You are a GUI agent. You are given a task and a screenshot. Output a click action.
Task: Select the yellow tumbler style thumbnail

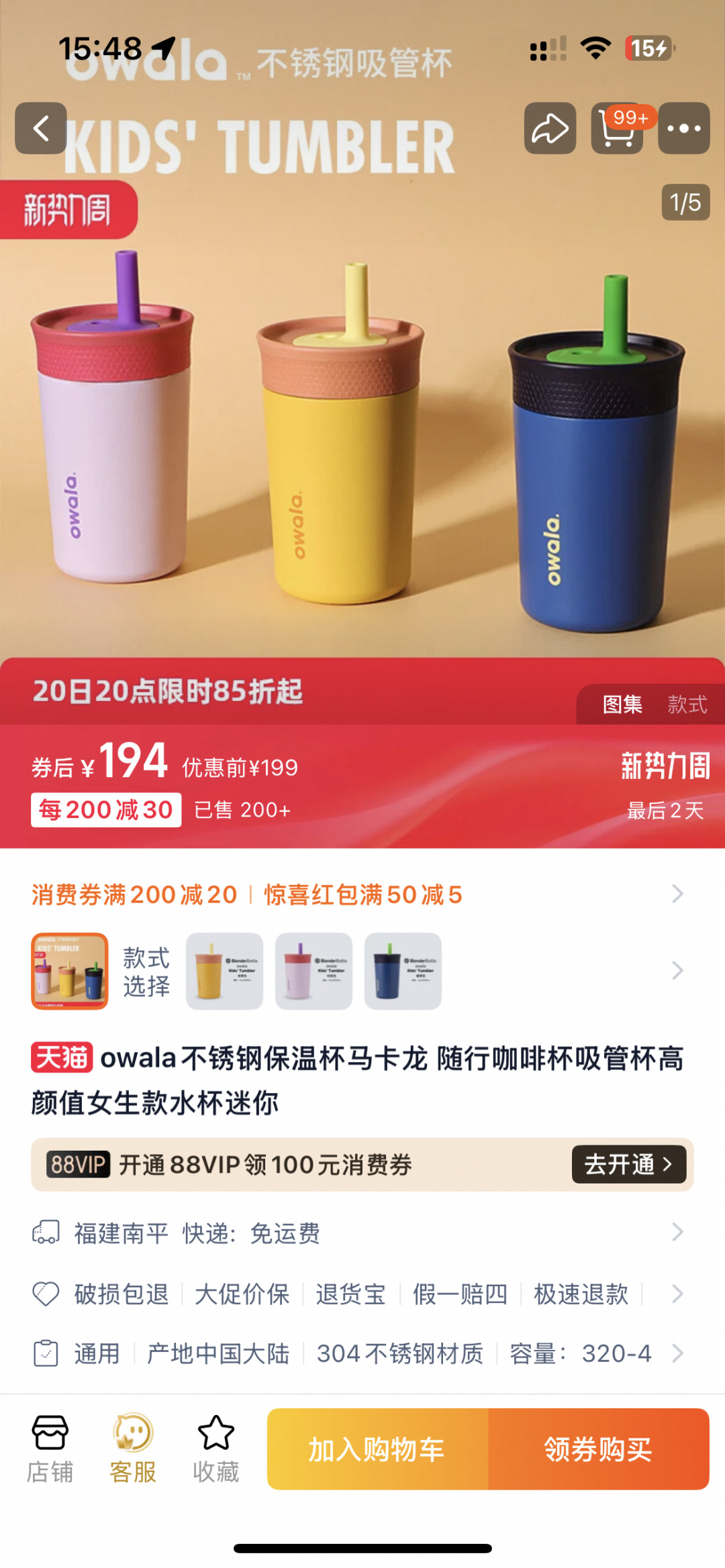pyautogui.click(x=224, y=971)
